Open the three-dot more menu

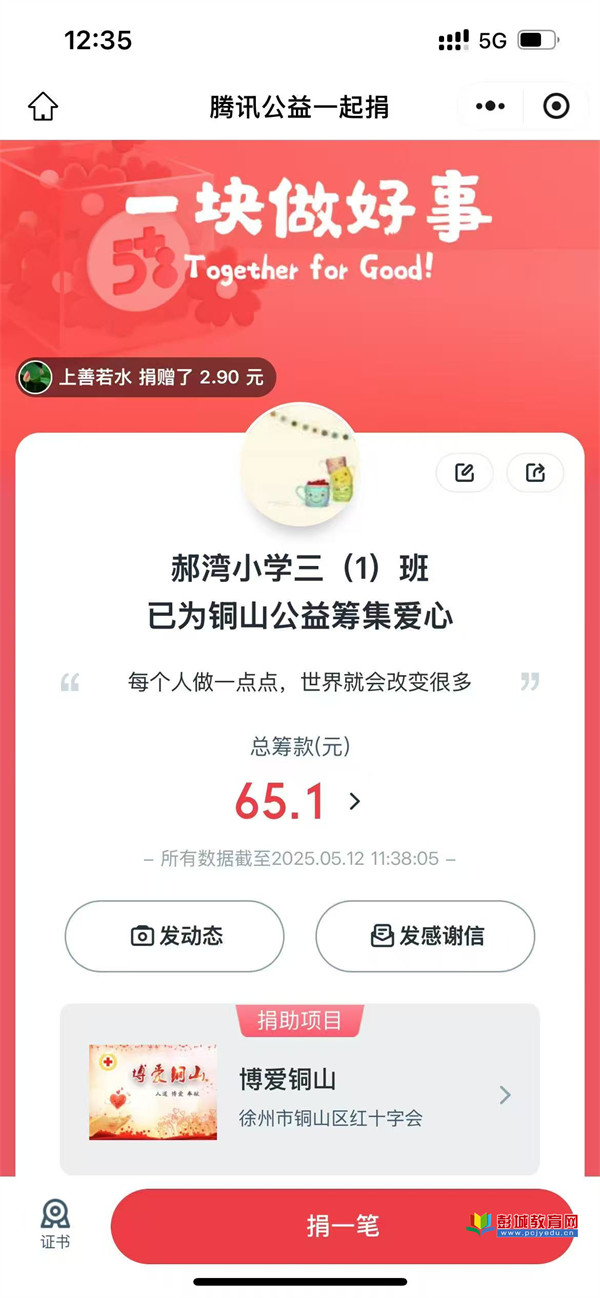(x=490, y=106)
